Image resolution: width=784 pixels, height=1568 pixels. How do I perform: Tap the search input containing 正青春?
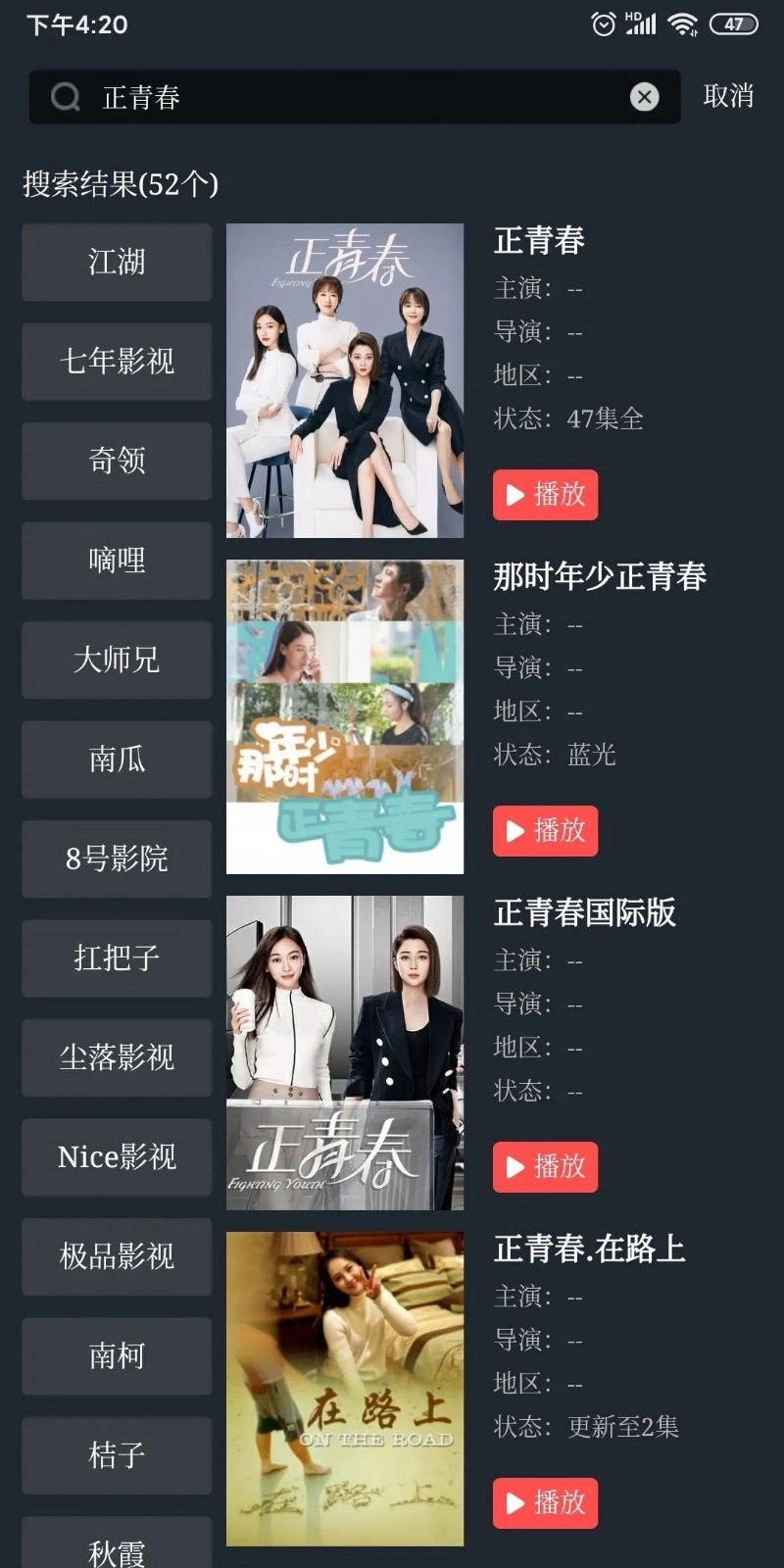[x=294, y=96]
